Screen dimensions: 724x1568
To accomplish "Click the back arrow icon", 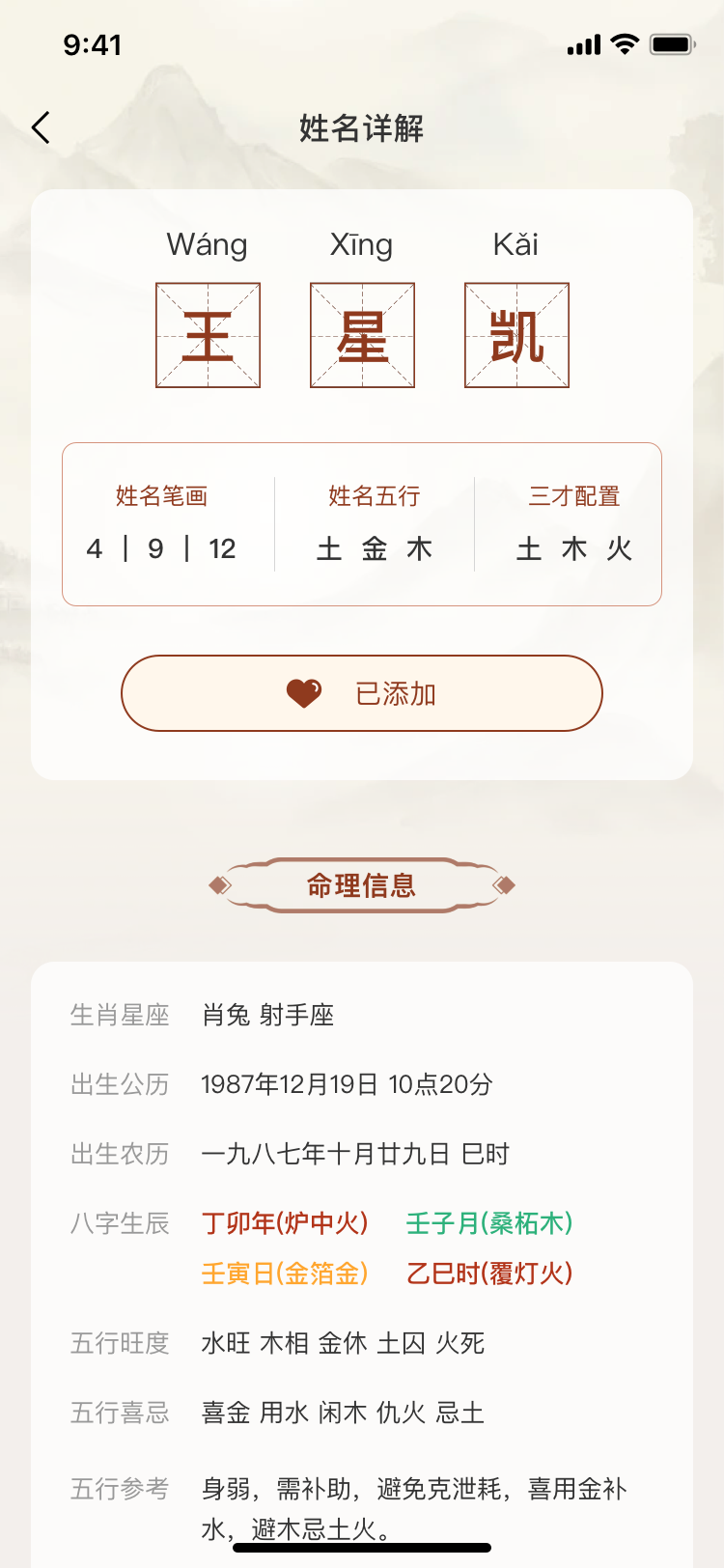I will (41, 126).
